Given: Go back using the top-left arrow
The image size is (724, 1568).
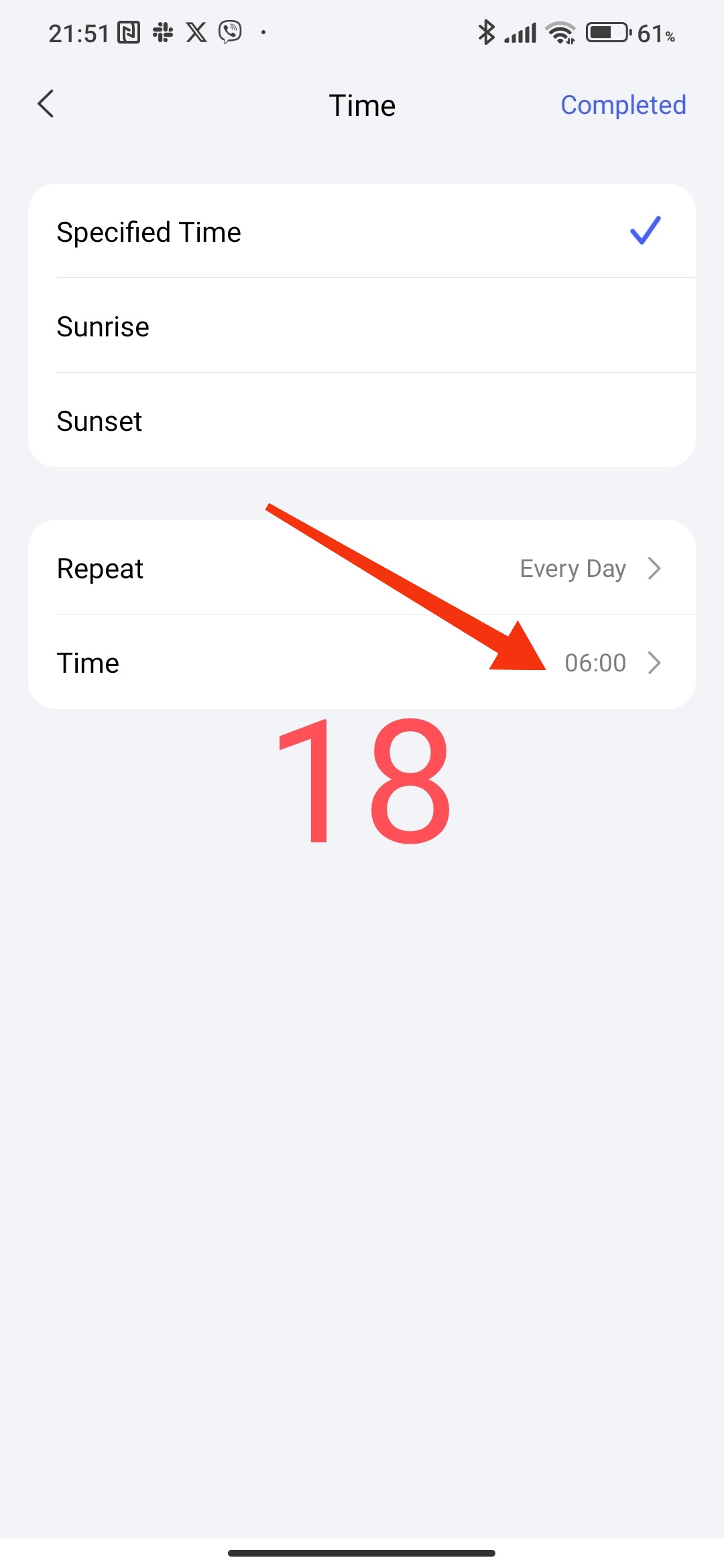Looking at the screenshot, I should point(46,105).
